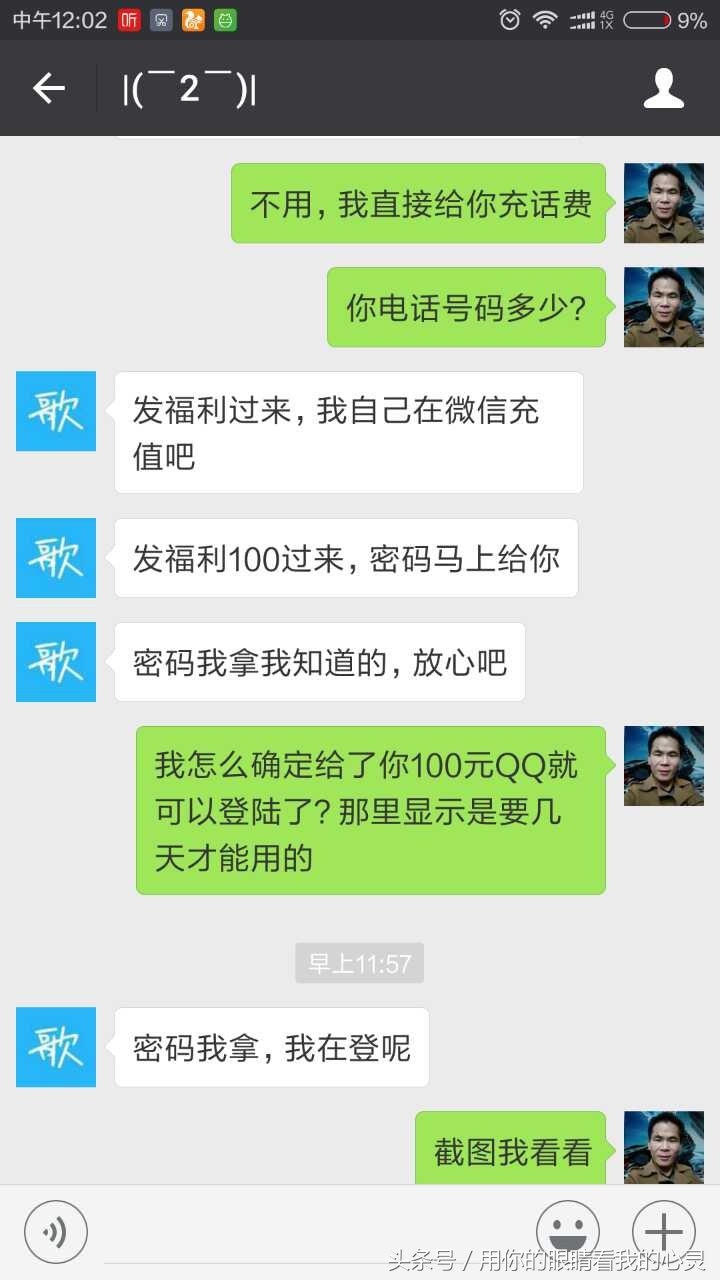Image resolution: width=720 pixels, height=1280 pixels.
Task: Tap the red 听 notification icon
Action: 130,19
